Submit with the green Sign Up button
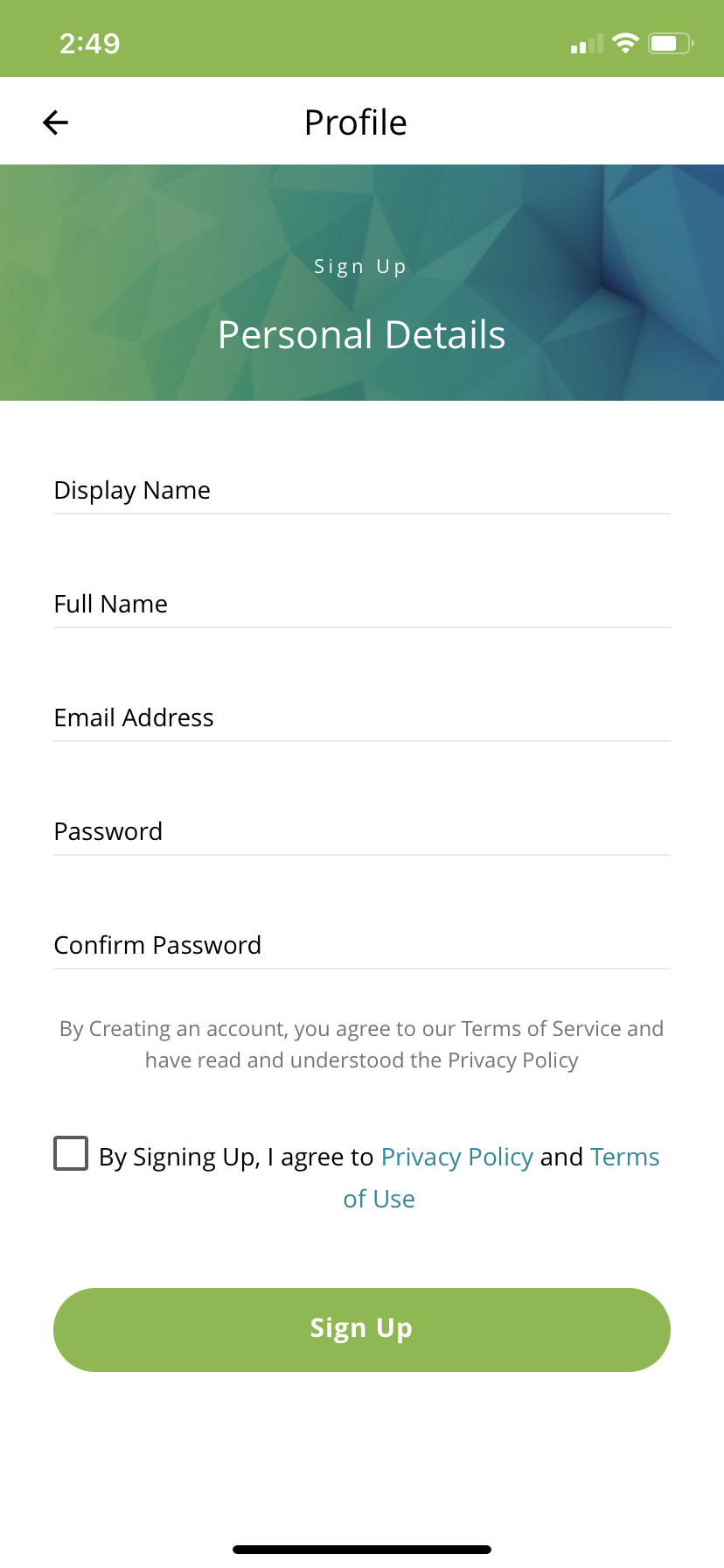 [361, 1329]
